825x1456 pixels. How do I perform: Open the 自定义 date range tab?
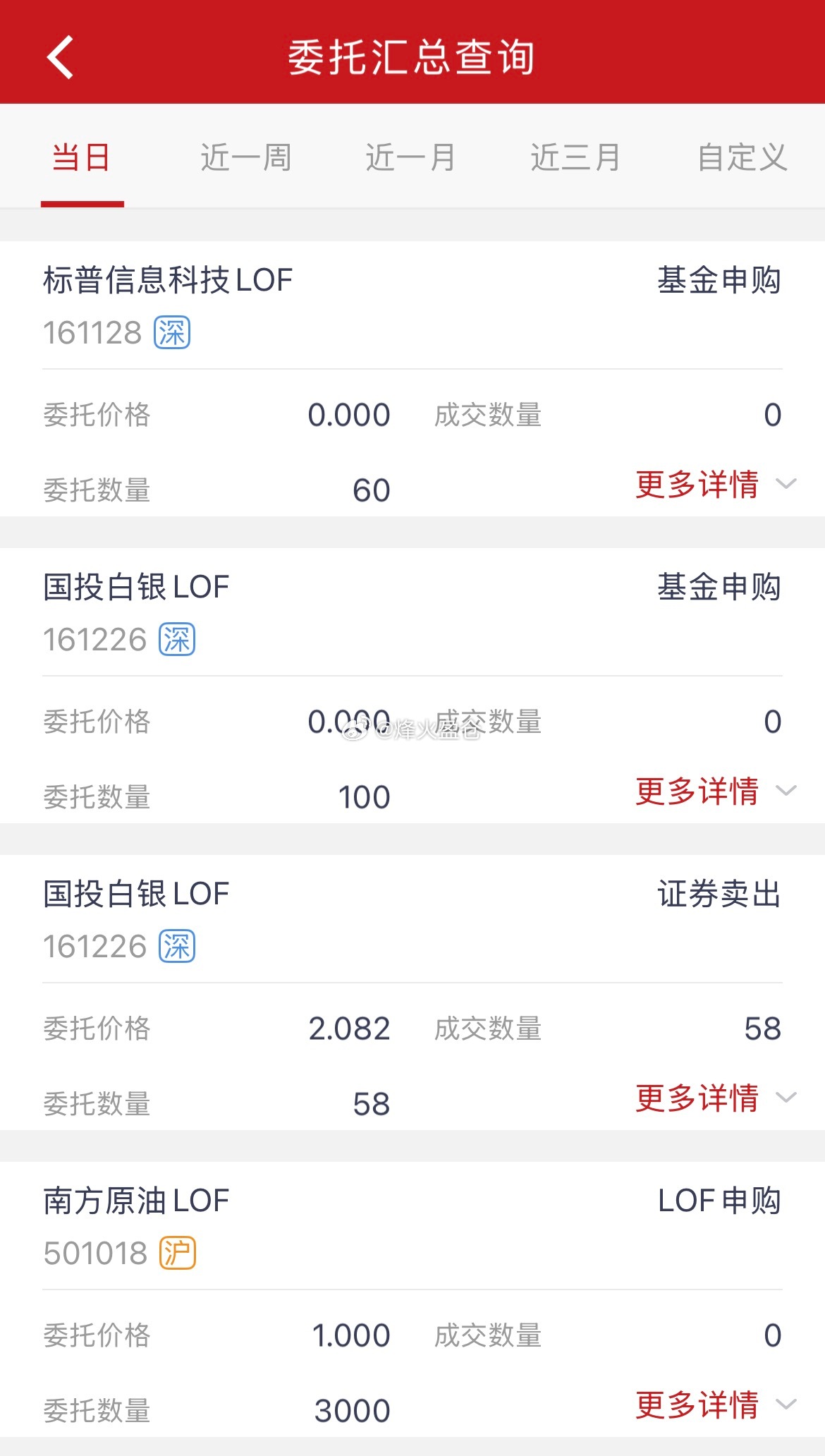click(742, 157)
